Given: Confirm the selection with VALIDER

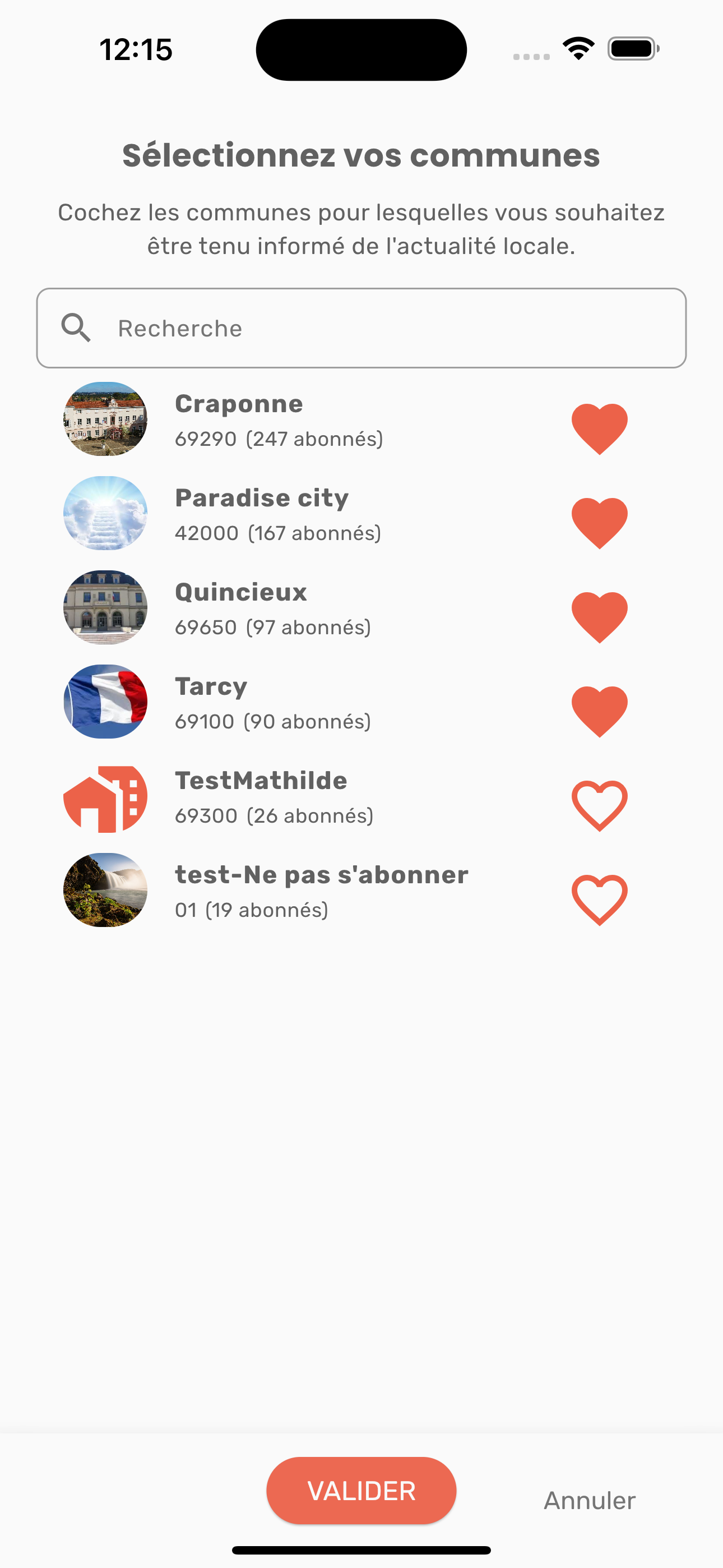Looking at the screenshot, I should coord(361,1491).
